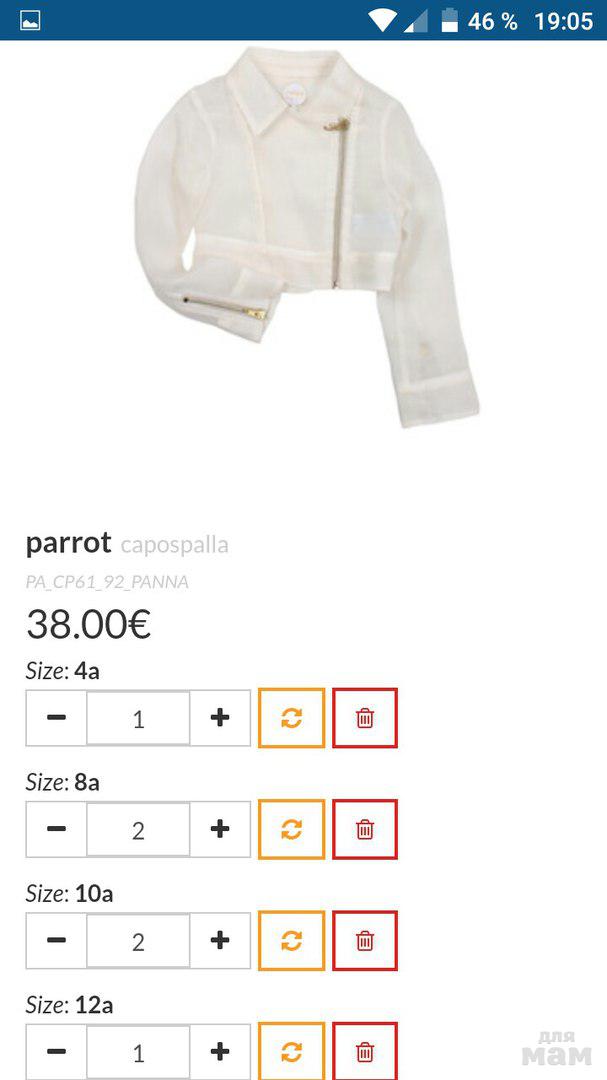Delete the size 4a item
Viewport: 607px width, 1080px height.
pos(365,718)
